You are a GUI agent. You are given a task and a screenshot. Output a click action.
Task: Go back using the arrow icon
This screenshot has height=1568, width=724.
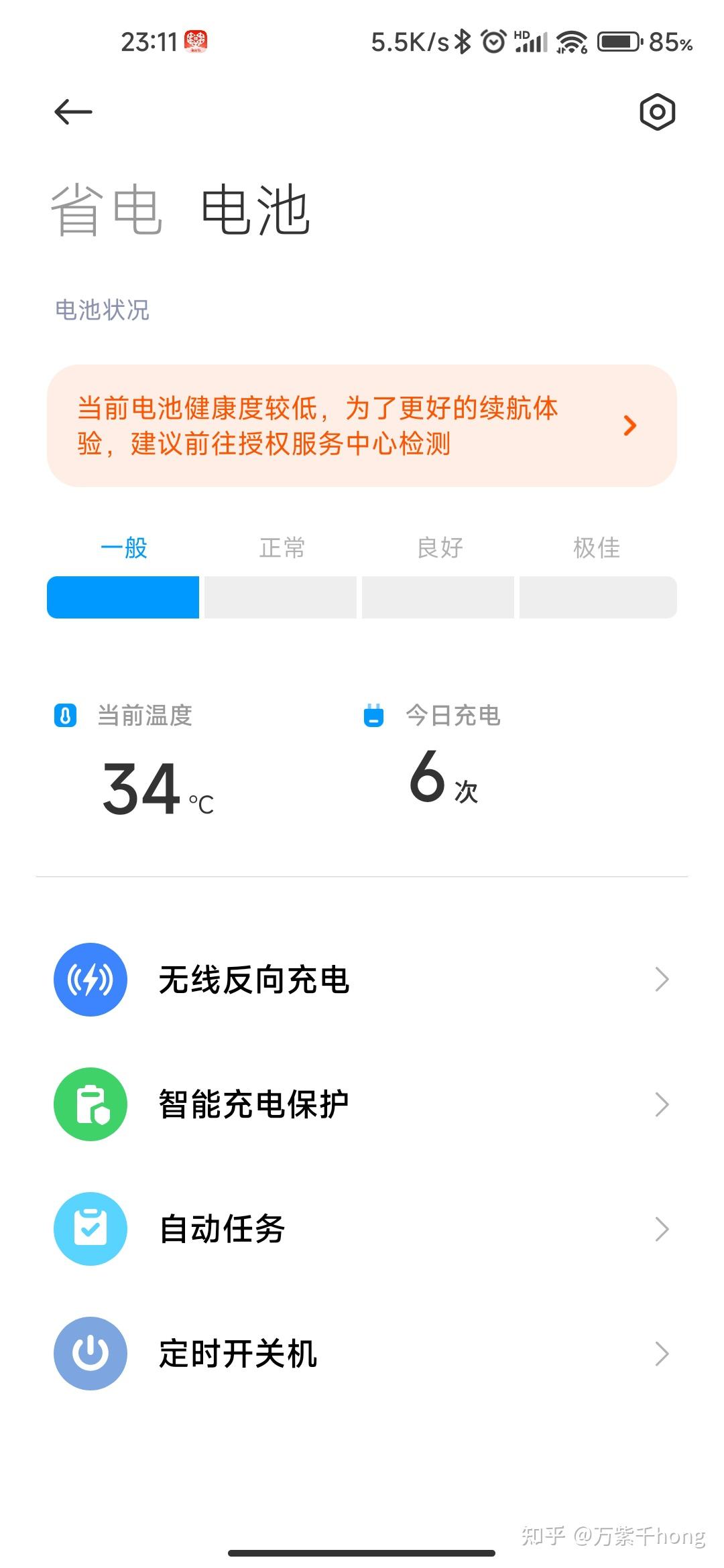click(x=73, y=112)
